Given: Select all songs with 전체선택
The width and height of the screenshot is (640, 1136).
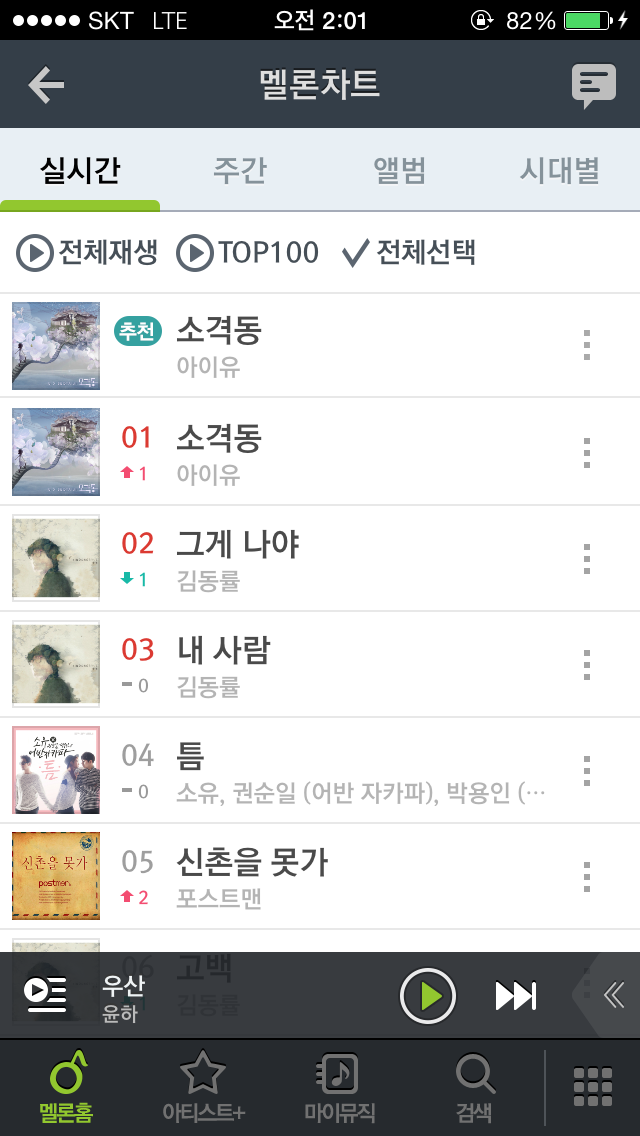Looking at the screenshot, I should click(x=408, y=253).
